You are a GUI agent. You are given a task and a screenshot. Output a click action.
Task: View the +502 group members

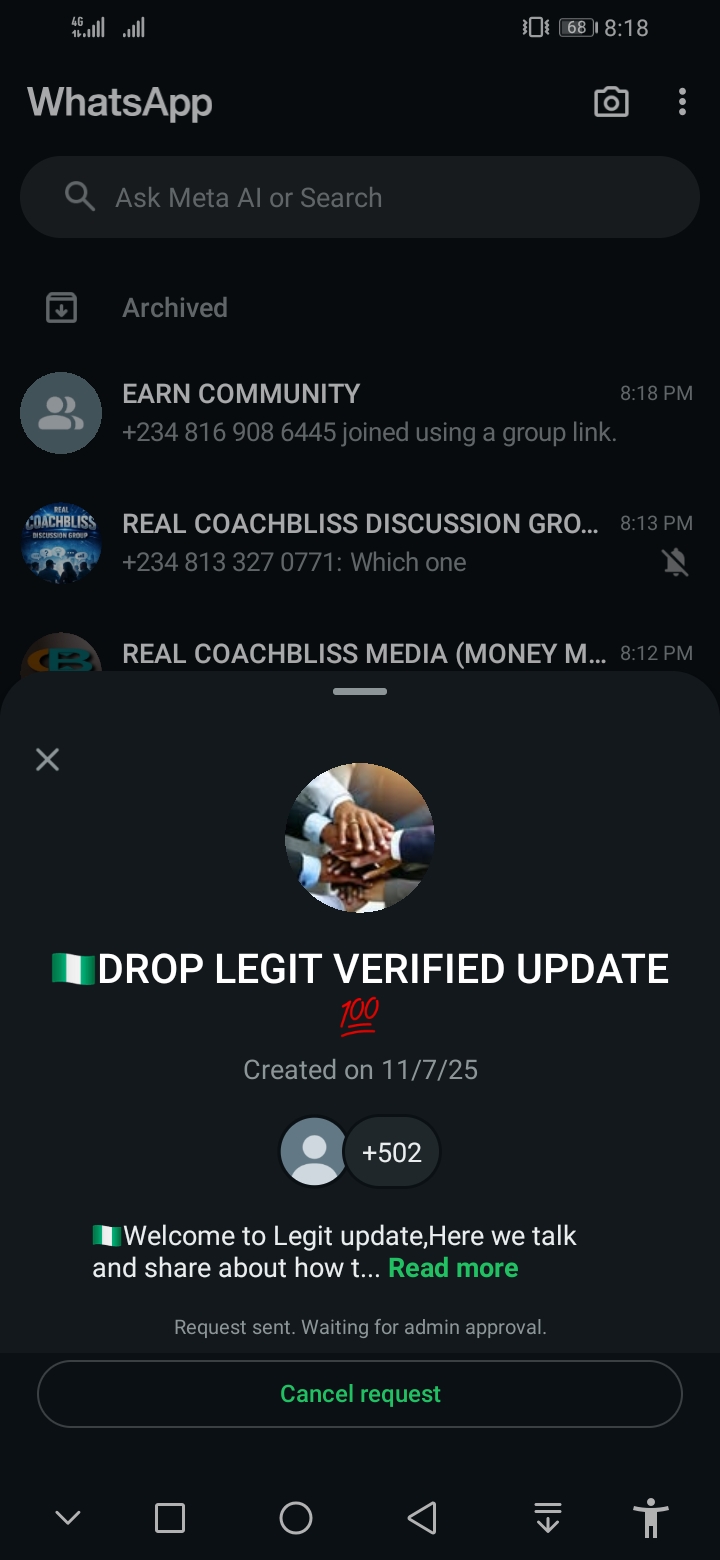click(x=391, y=1152)
